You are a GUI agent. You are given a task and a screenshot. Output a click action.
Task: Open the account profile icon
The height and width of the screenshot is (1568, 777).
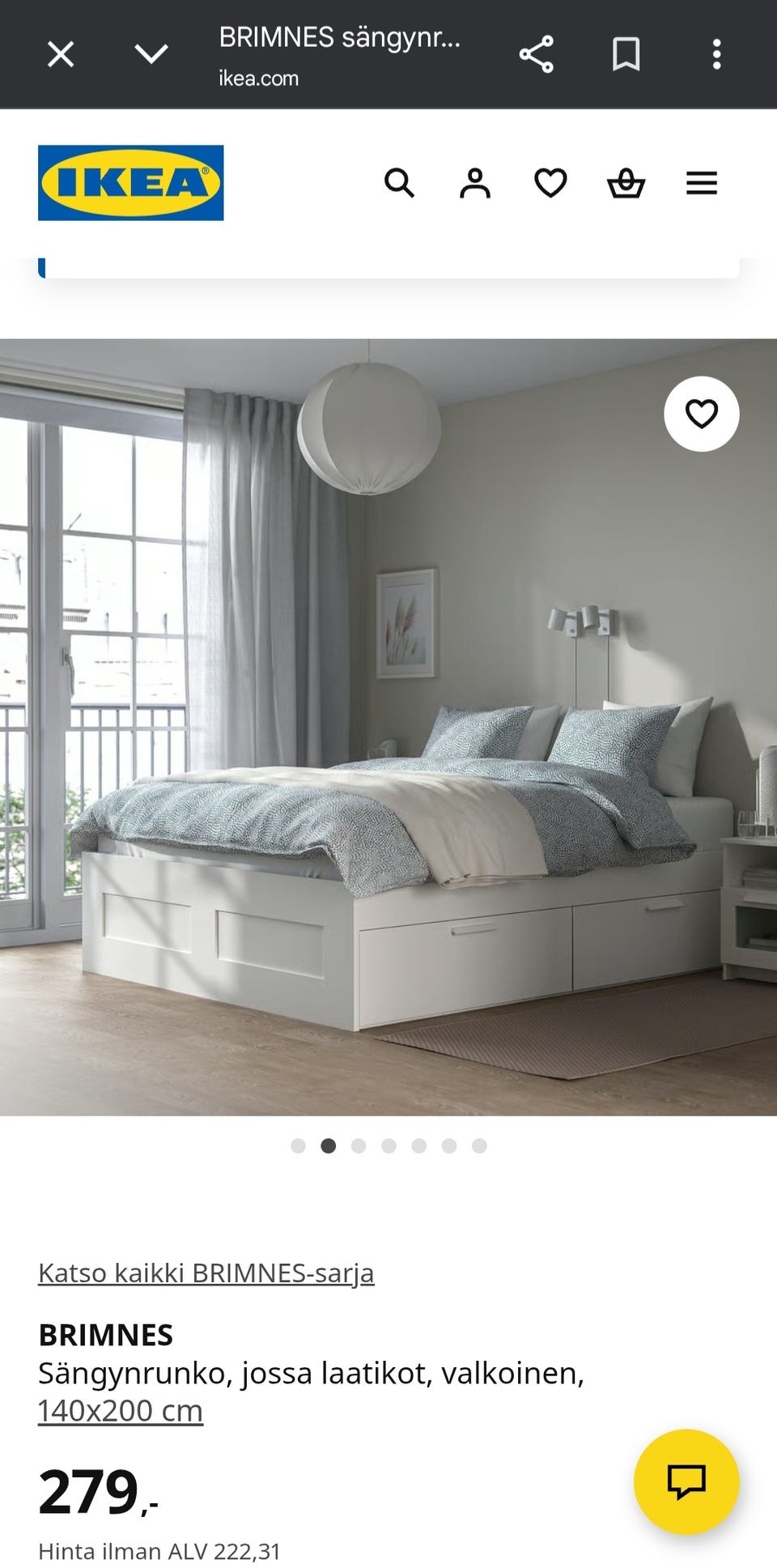[x=475, y=183]
